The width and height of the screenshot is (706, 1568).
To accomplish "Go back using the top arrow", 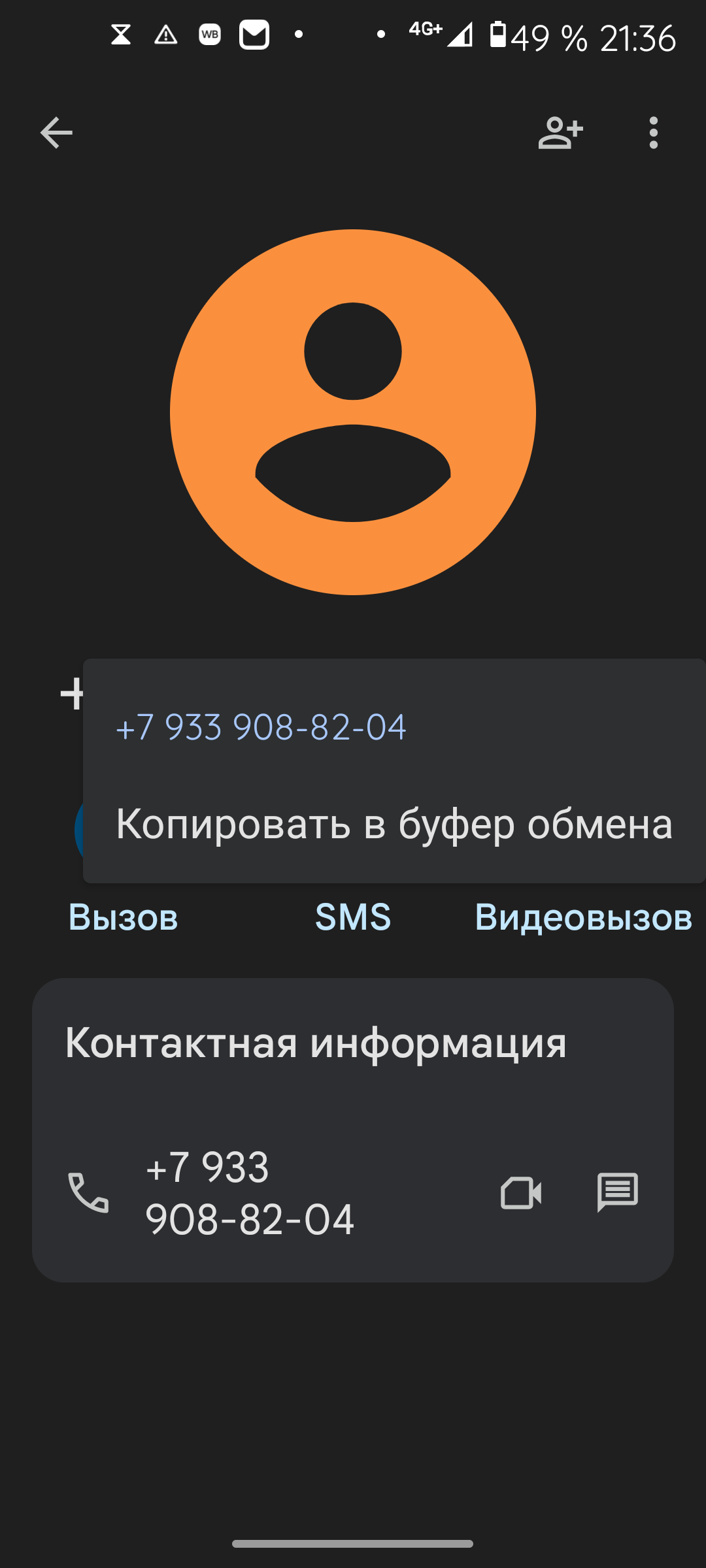I will pos(56,133).
